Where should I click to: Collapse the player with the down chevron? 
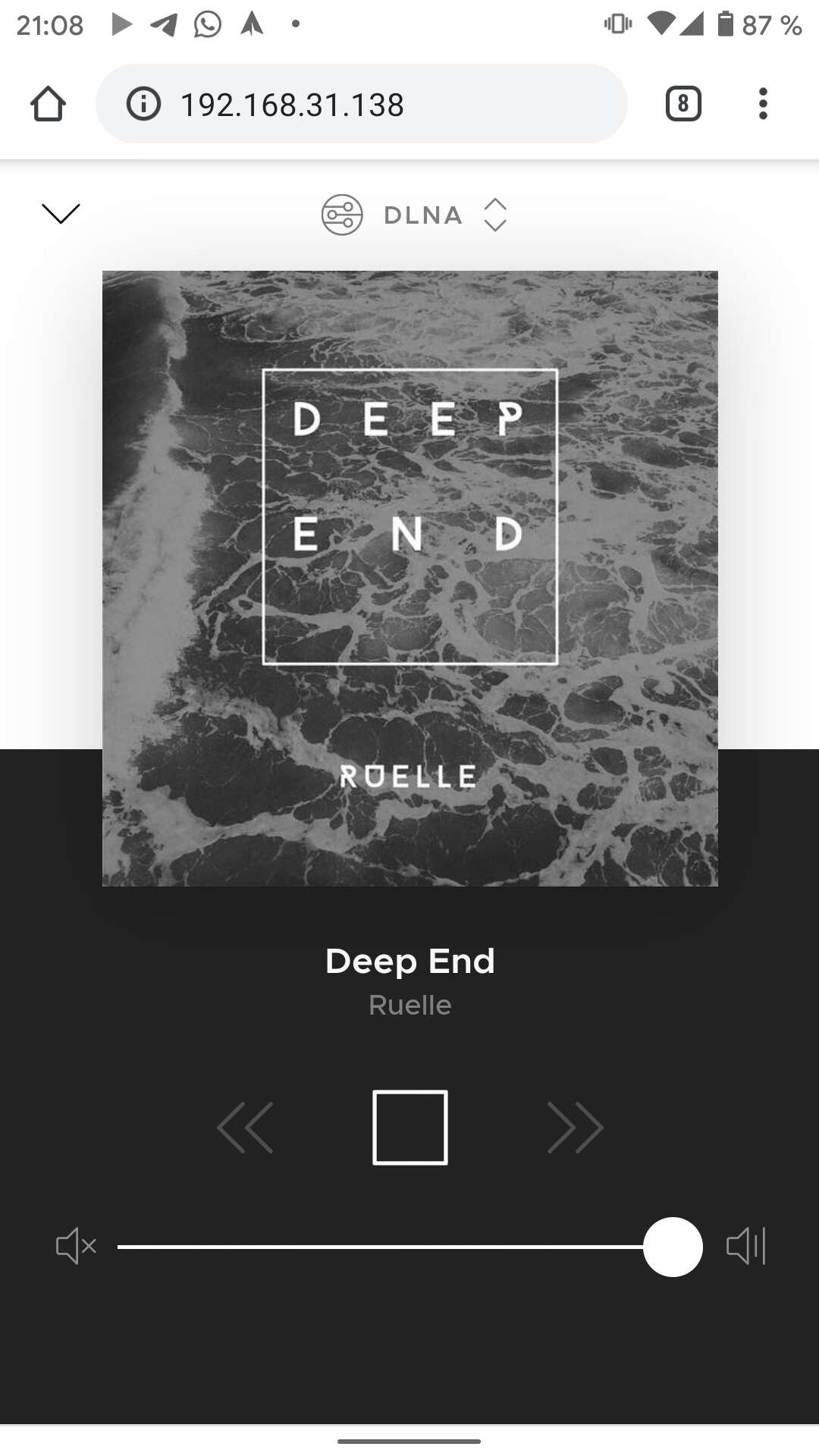point(61,214)
